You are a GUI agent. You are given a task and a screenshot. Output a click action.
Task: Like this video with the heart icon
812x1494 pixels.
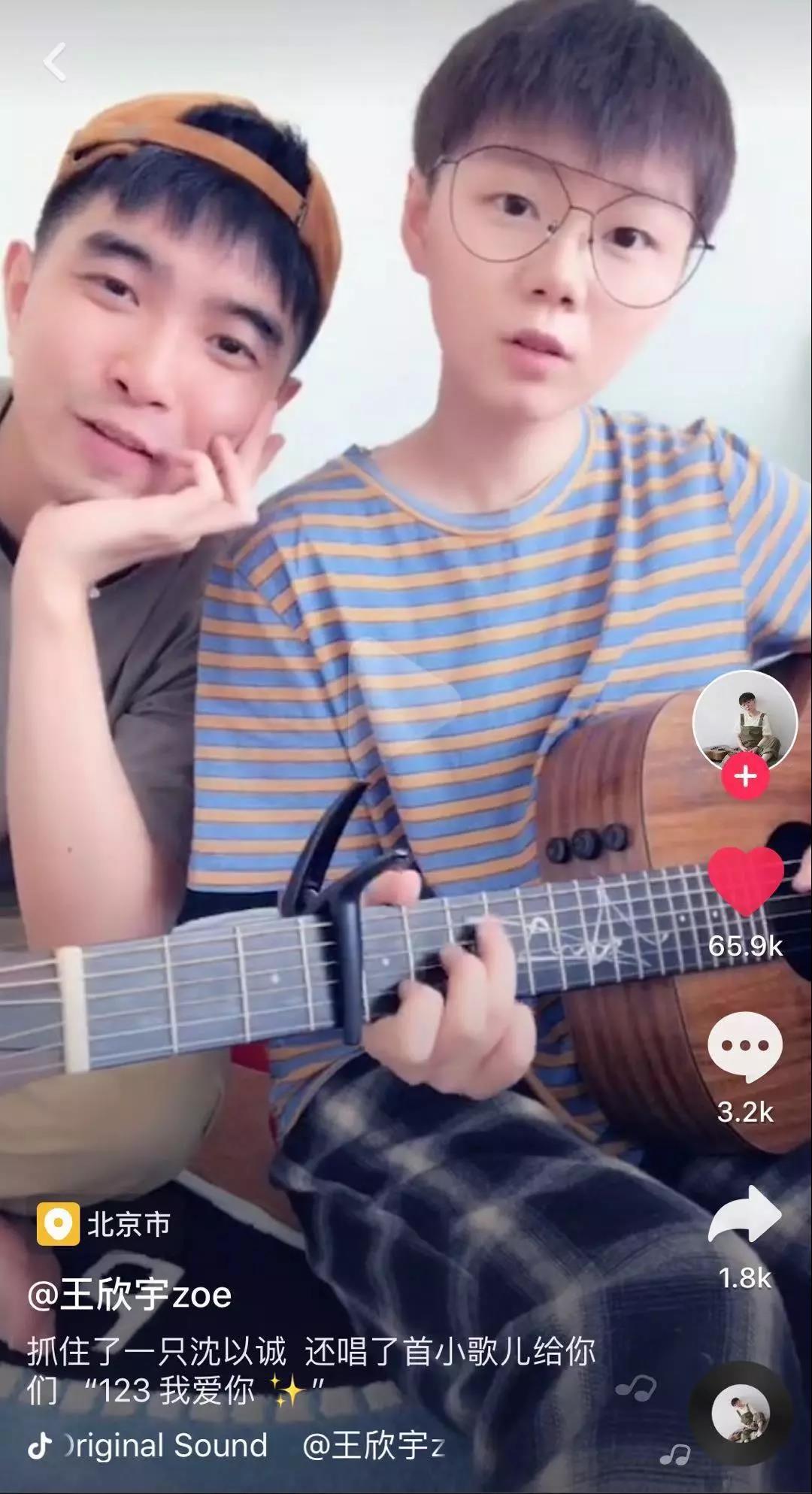[745, 880]
